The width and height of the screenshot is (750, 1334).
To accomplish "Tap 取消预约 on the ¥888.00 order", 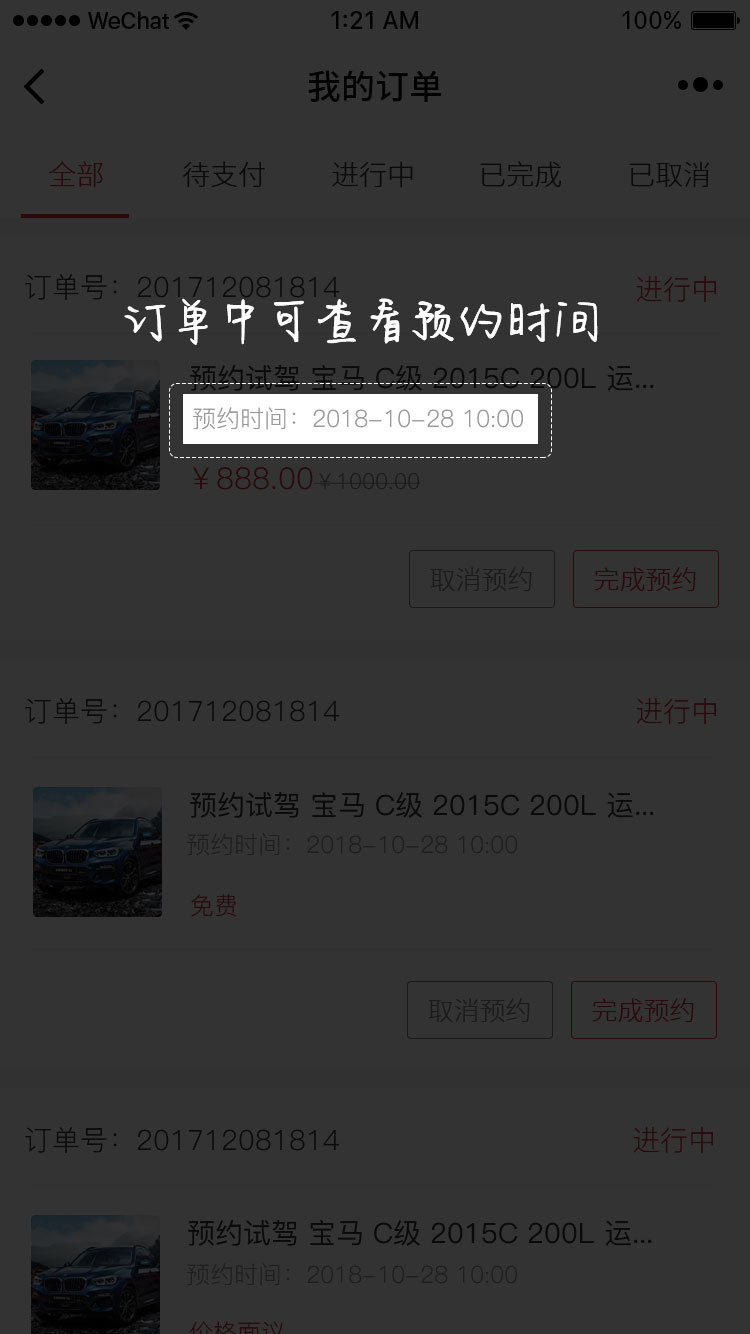I will [x=481, y=579].
